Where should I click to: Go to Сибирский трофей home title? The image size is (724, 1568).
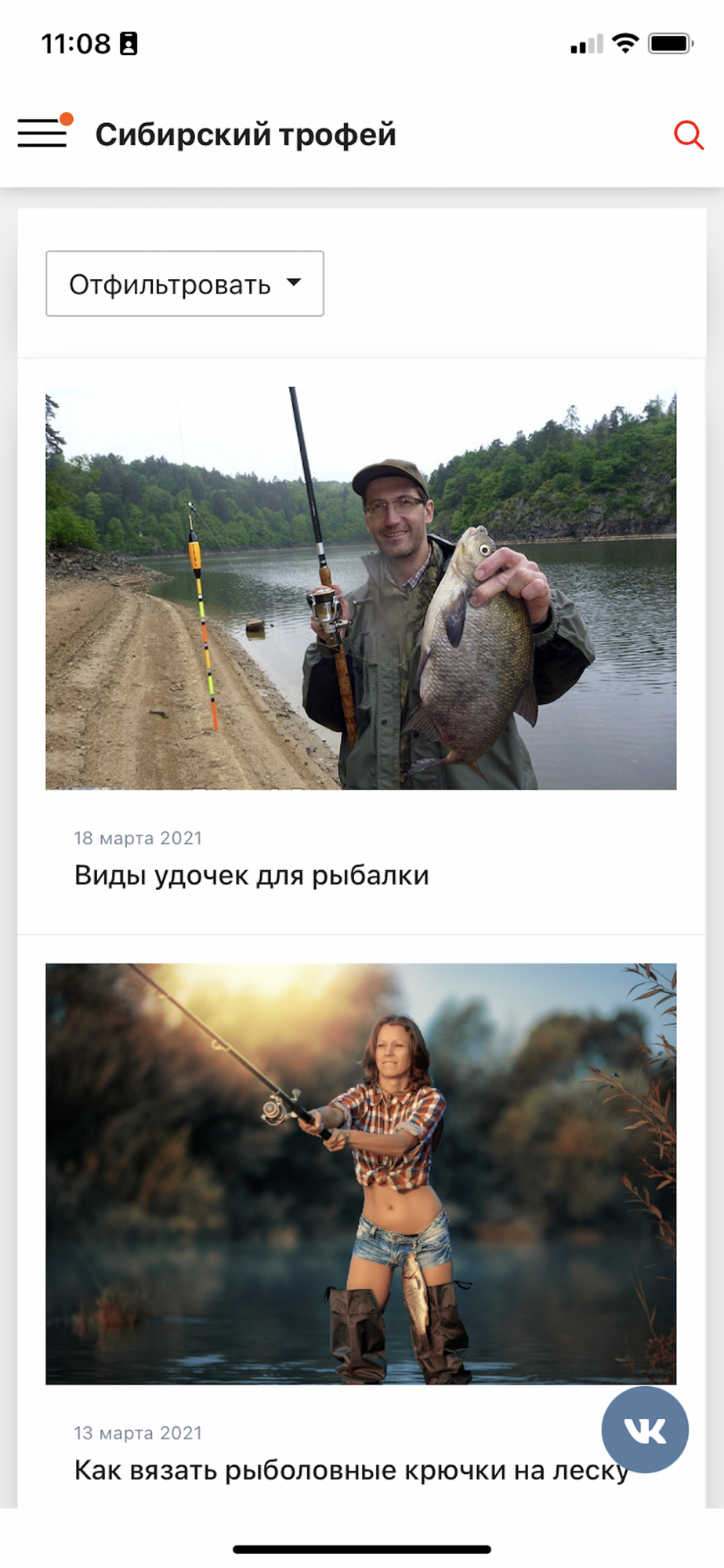(245, 135)
